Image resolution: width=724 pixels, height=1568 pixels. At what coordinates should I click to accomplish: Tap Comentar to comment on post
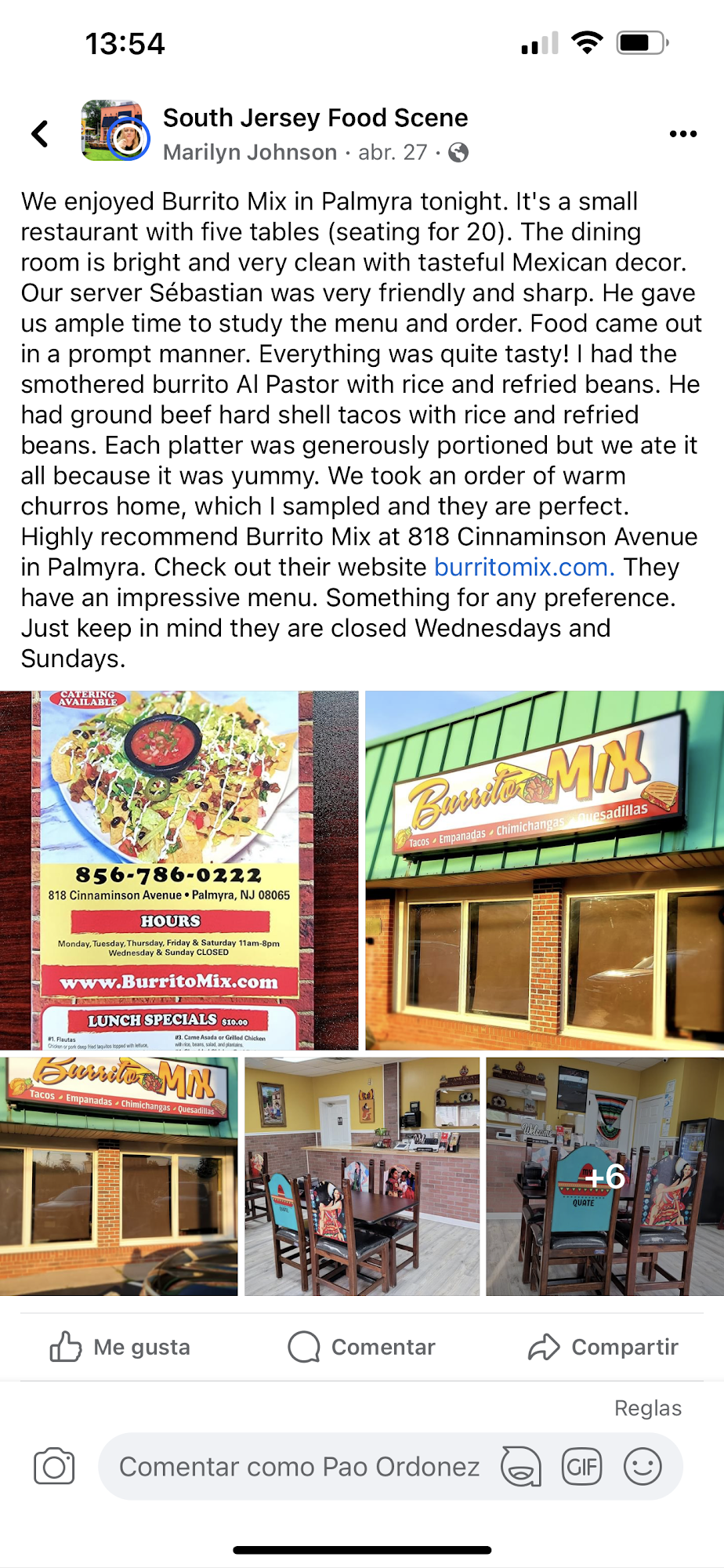point(362,1347)
